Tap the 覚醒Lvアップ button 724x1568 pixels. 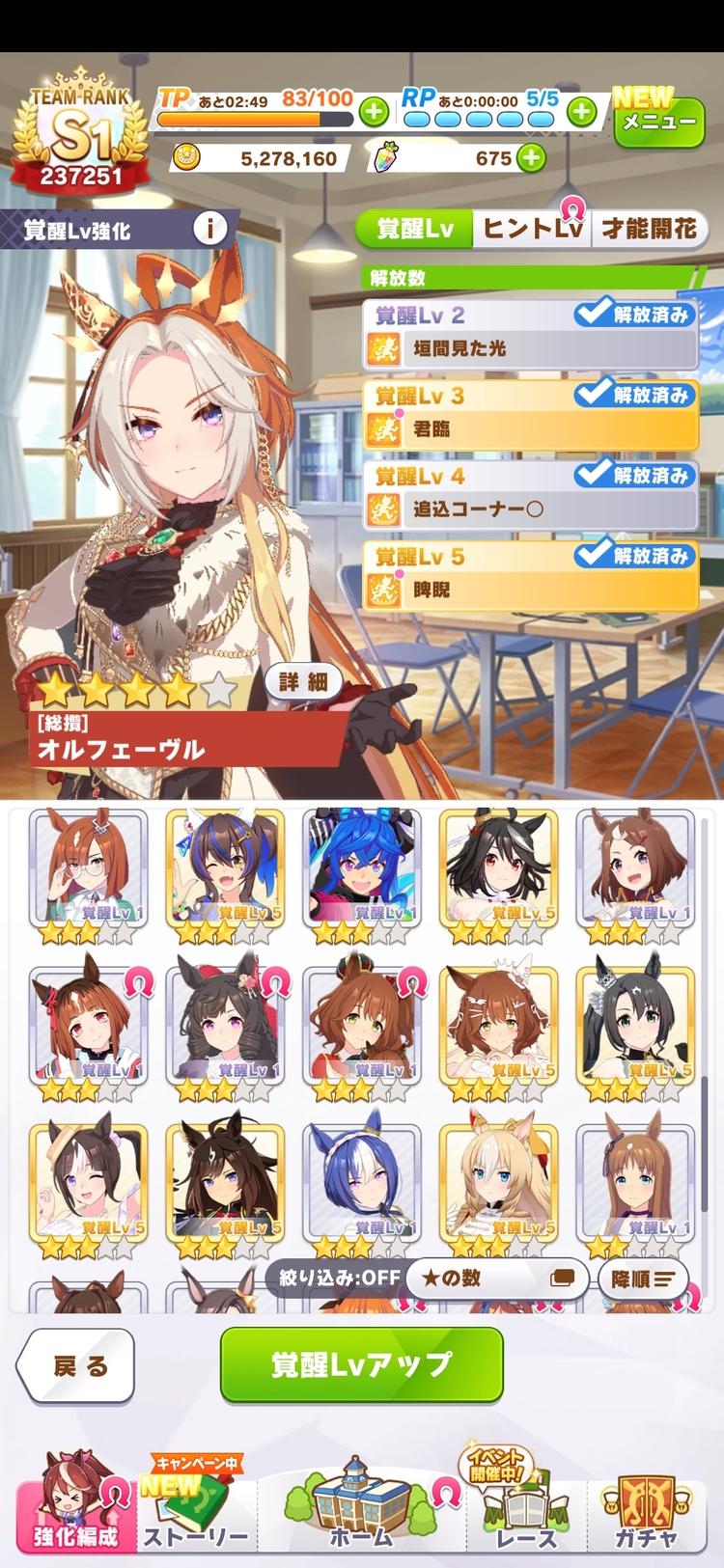[361, 1364]
